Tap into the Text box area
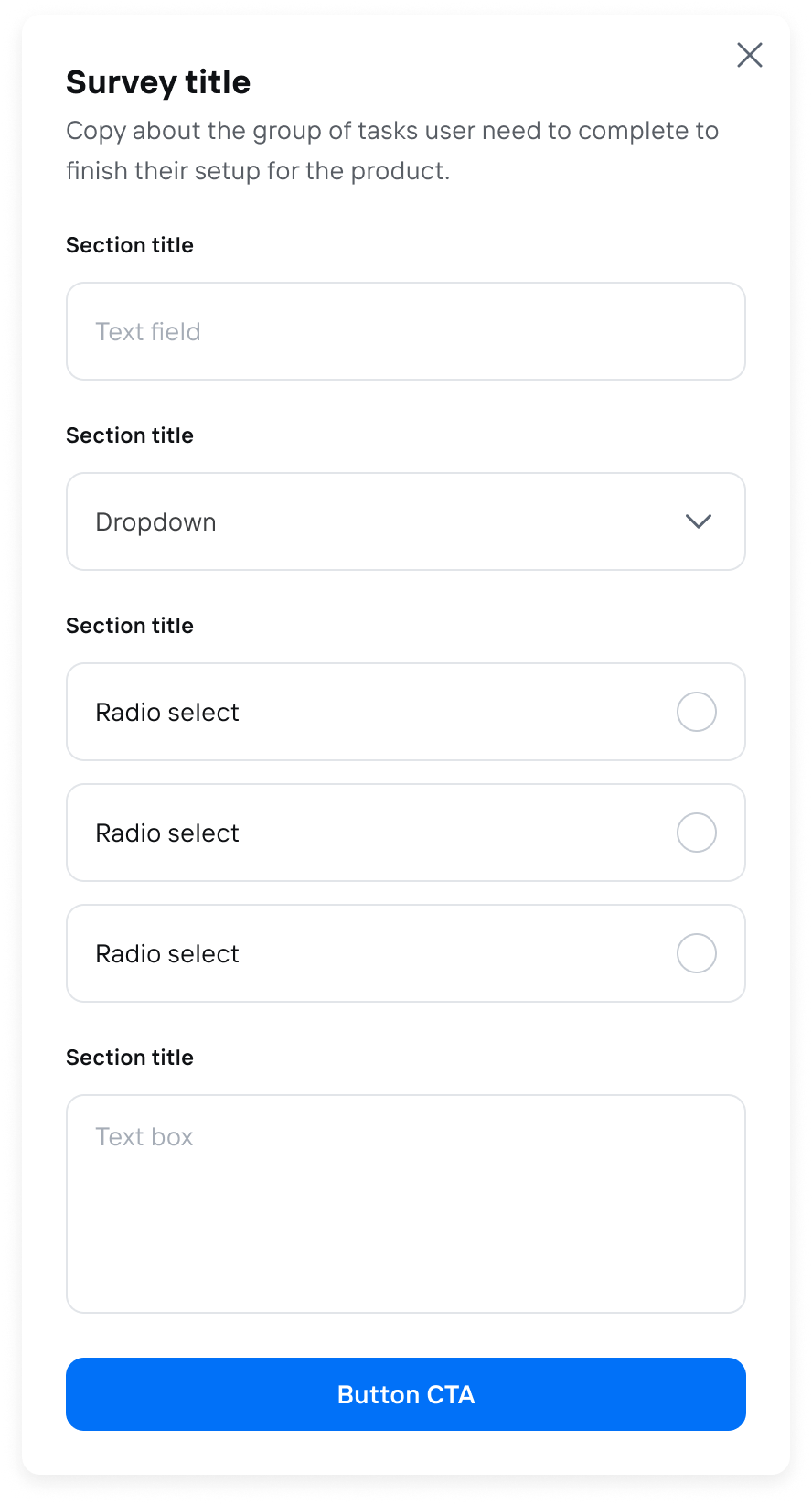Viewport: 812px width, 1504px height. tap(405, 1203)
